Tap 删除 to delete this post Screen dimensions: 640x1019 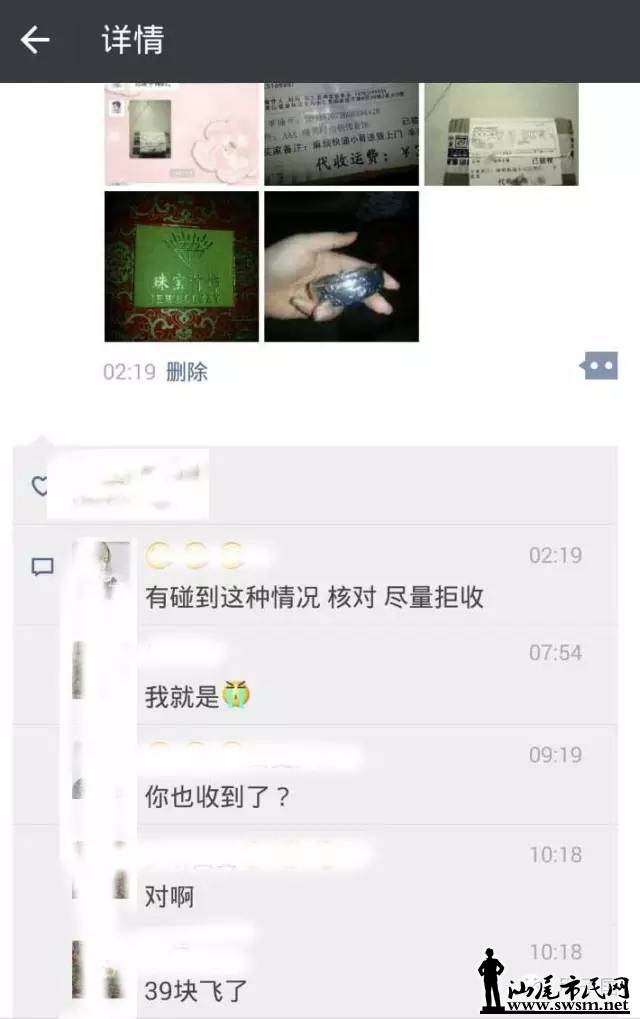tap(186, 372)
